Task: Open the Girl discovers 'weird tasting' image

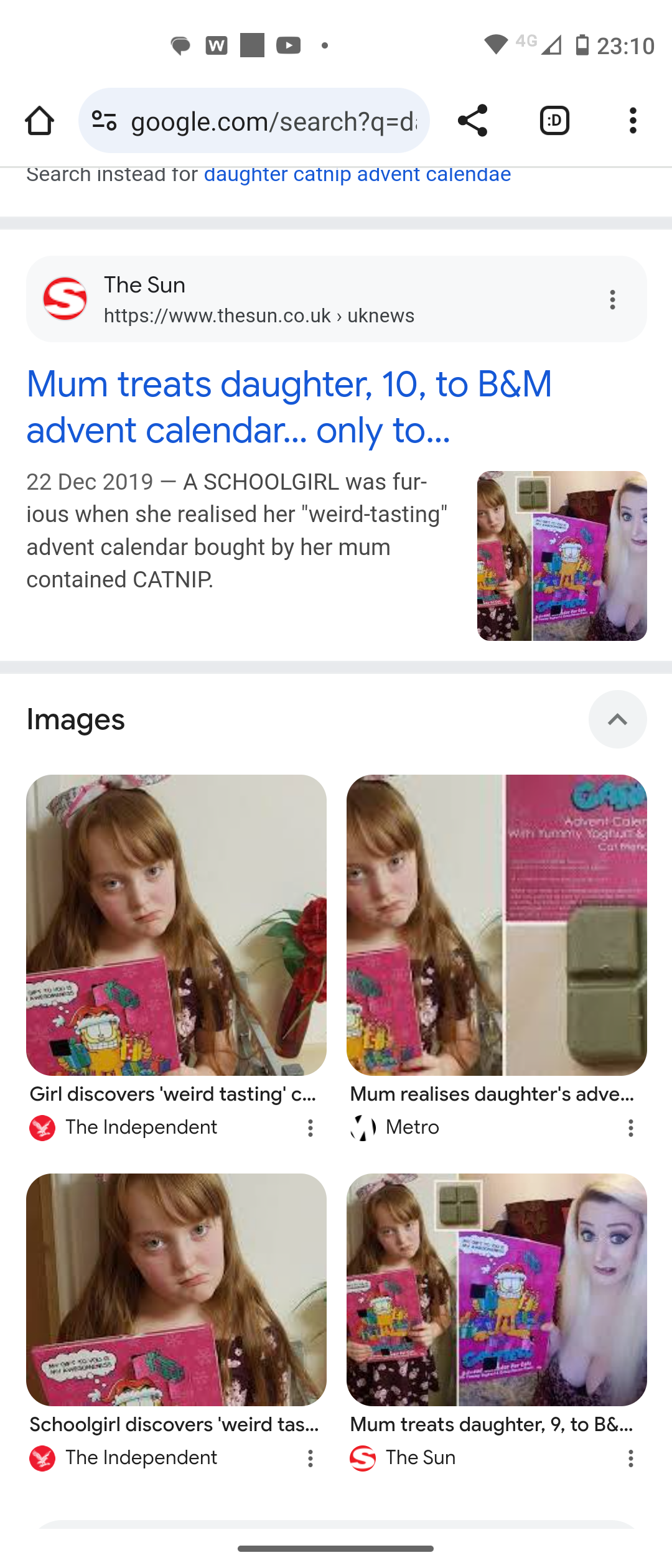Action: 176,925
